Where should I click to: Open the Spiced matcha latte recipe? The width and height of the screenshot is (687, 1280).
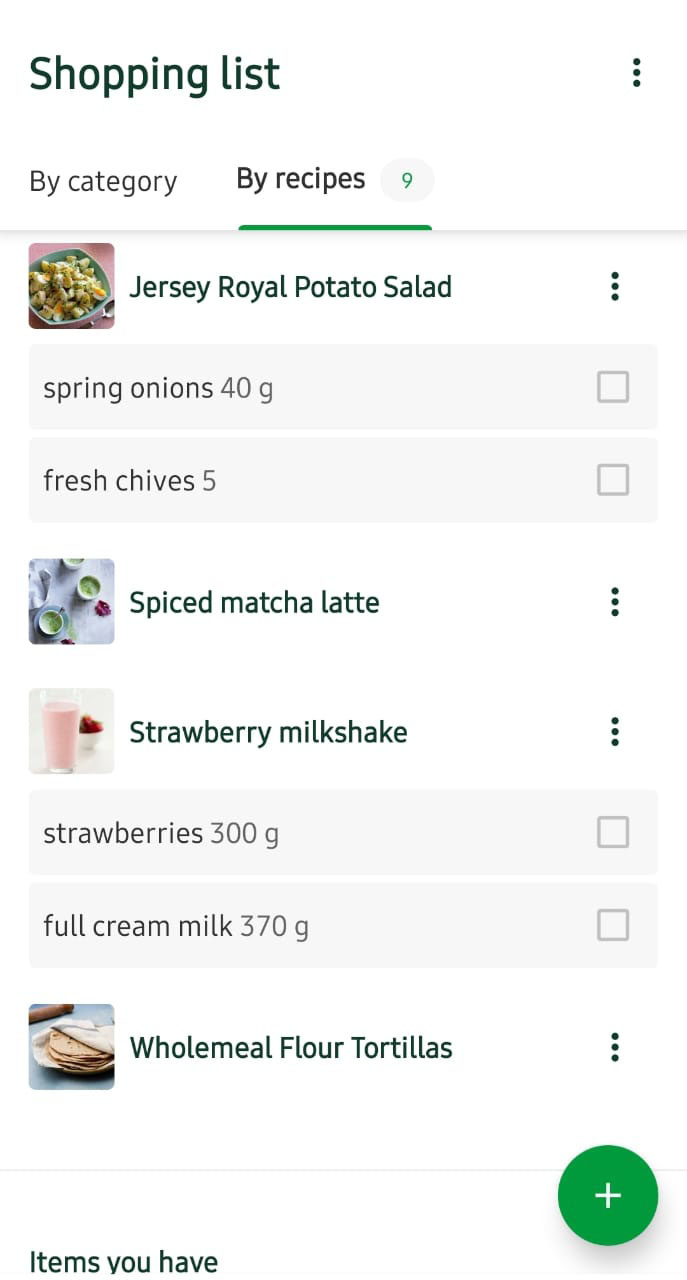[254, 603]
